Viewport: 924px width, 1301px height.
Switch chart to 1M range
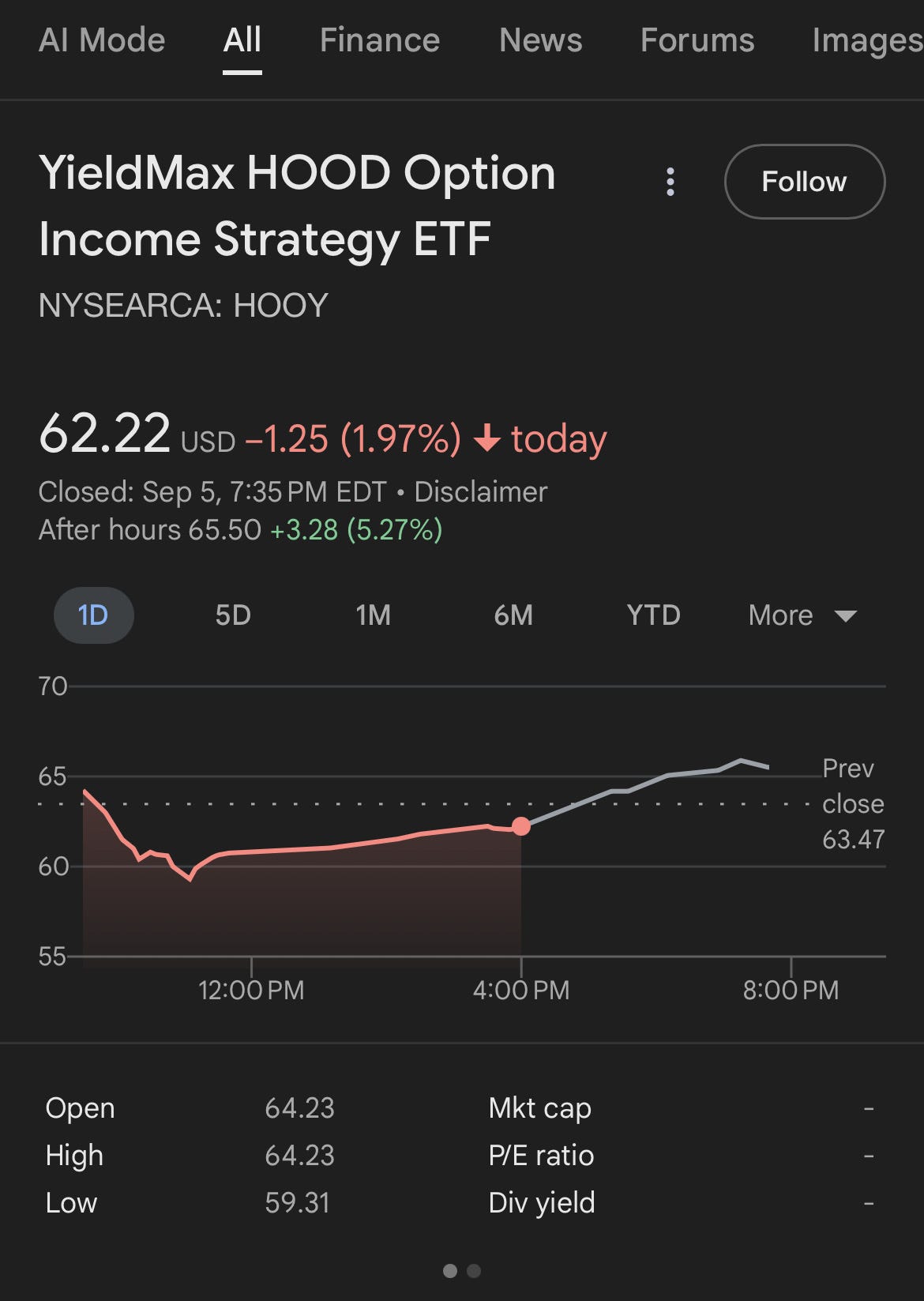click(373, 615)
